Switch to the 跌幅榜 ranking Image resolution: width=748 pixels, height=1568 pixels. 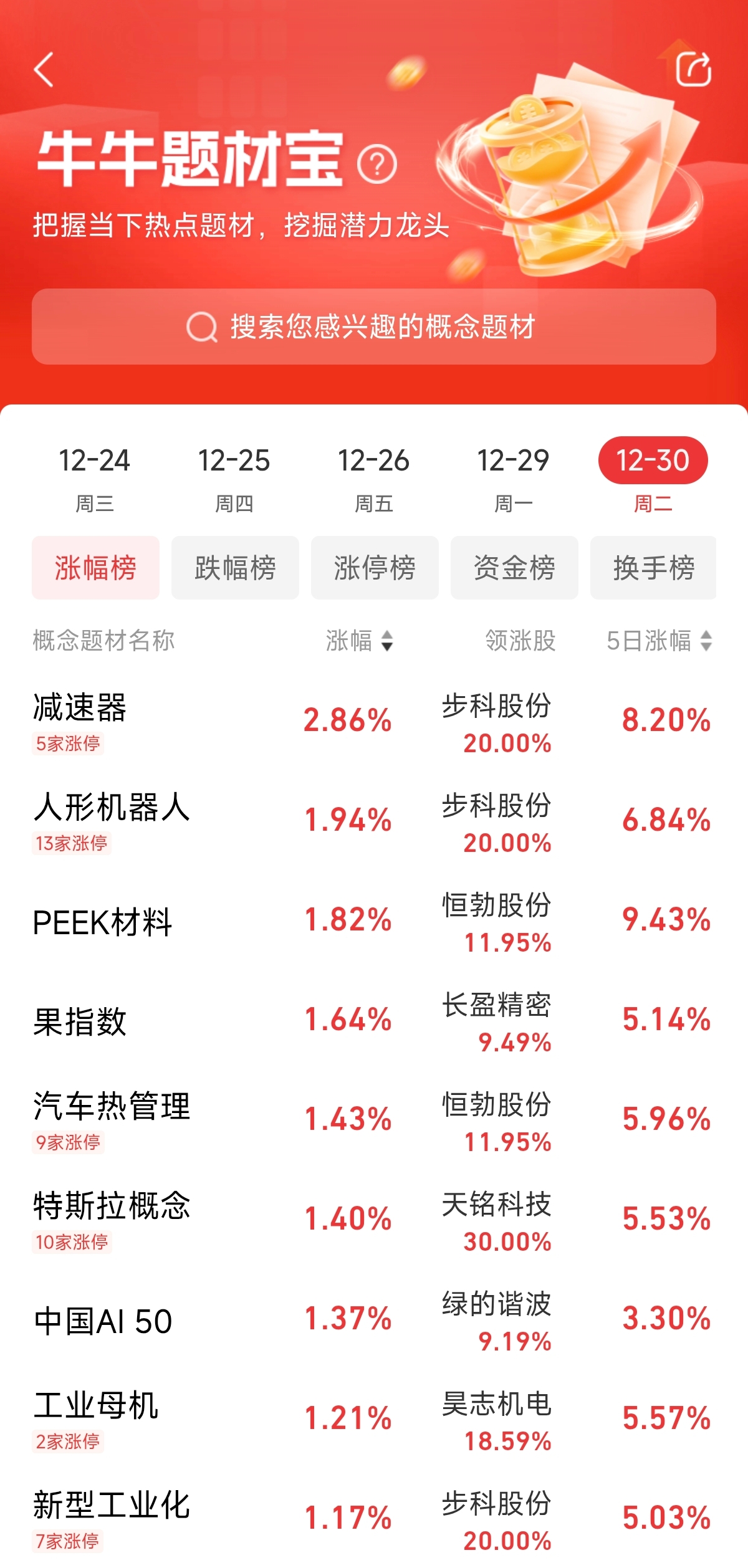235,568
